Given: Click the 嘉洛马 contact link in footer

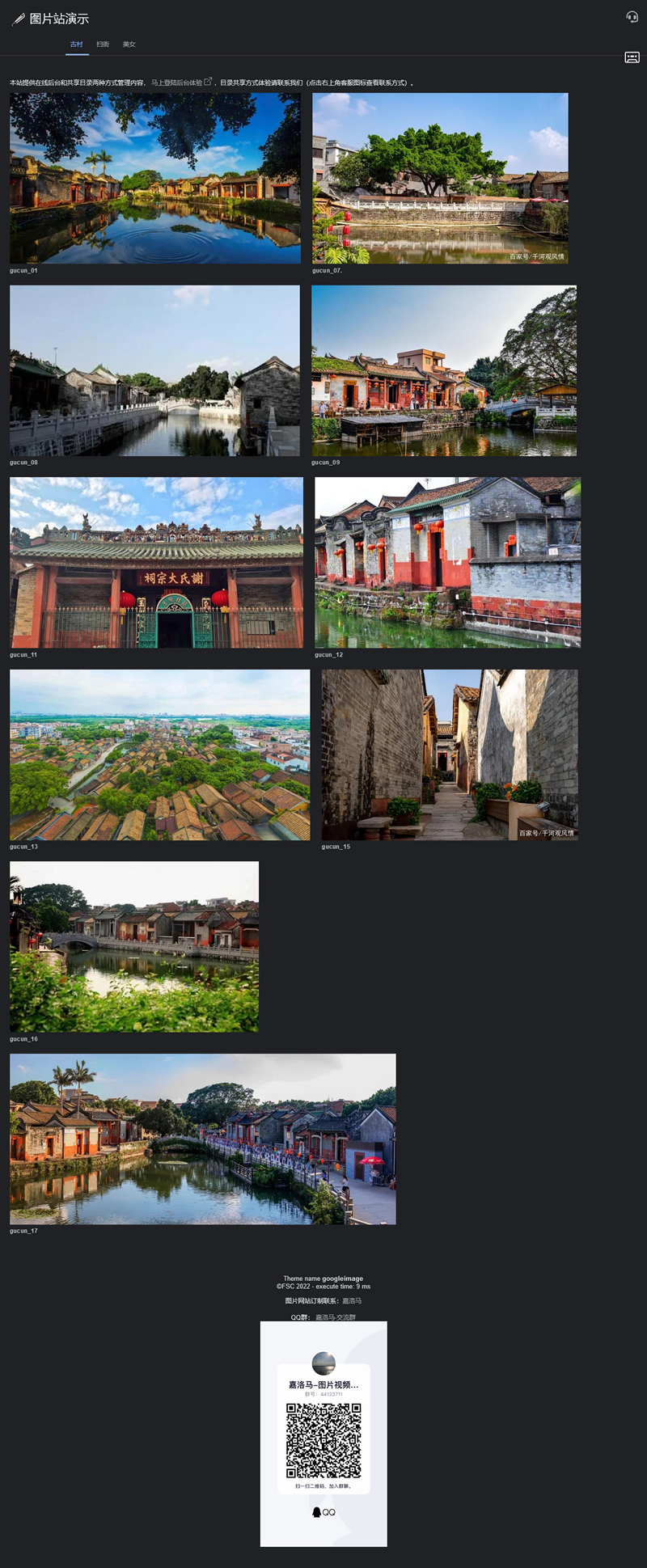Looking at the screenshot, I should pos(353,1303).
